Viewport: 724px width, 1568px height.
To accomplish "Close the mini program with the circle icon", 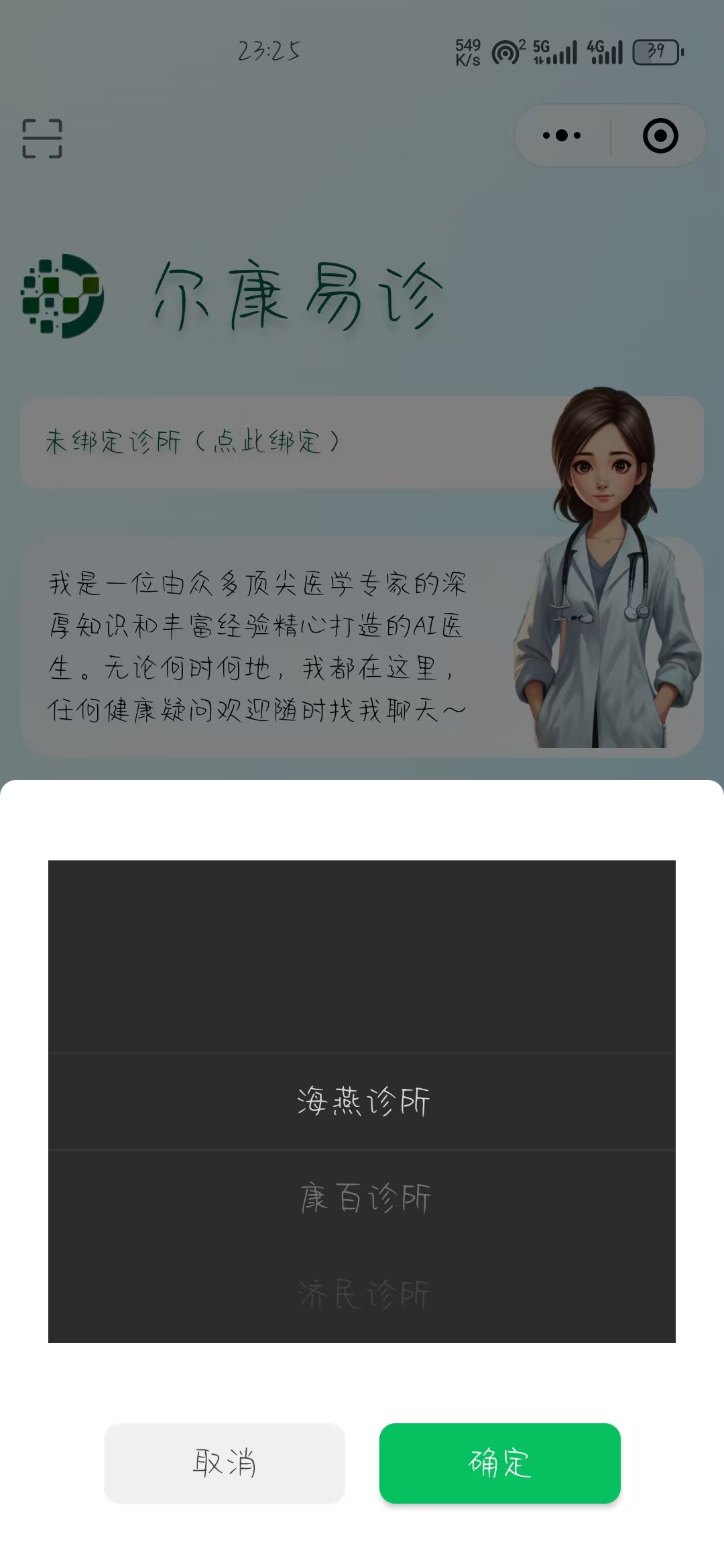I will coord(660,136).
